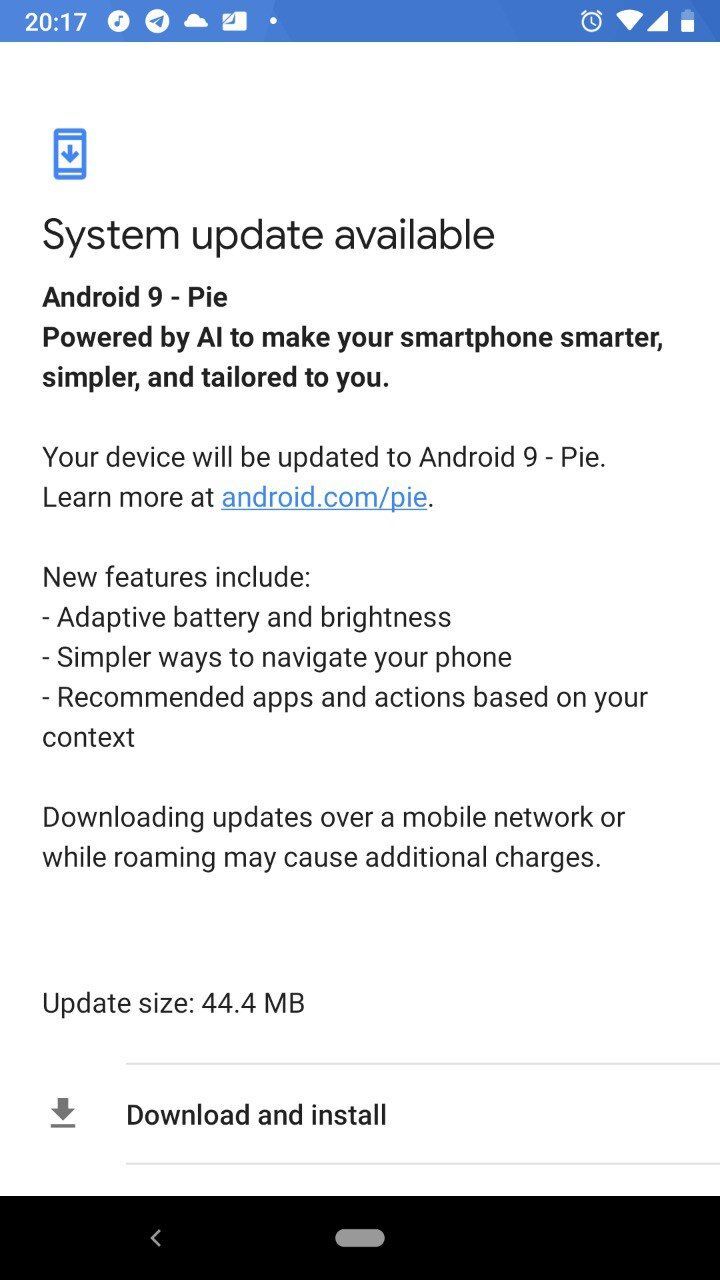This screenshot has width=720, height=1280.
Task: Select the System update available heading
Action: click(x=268, y=234)
